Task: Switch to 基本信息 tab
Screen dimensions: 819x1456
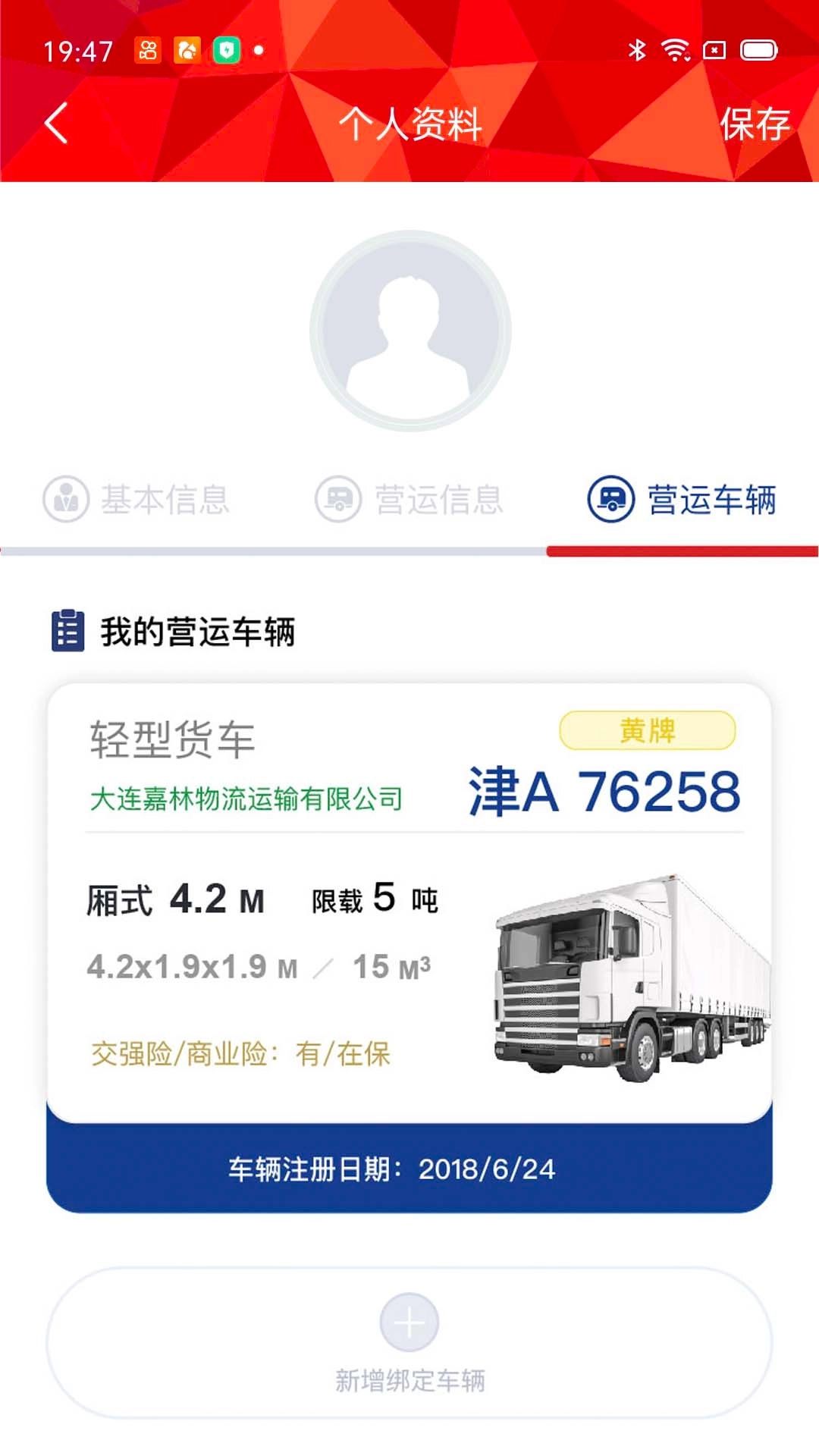Action: tap(136, 499)
